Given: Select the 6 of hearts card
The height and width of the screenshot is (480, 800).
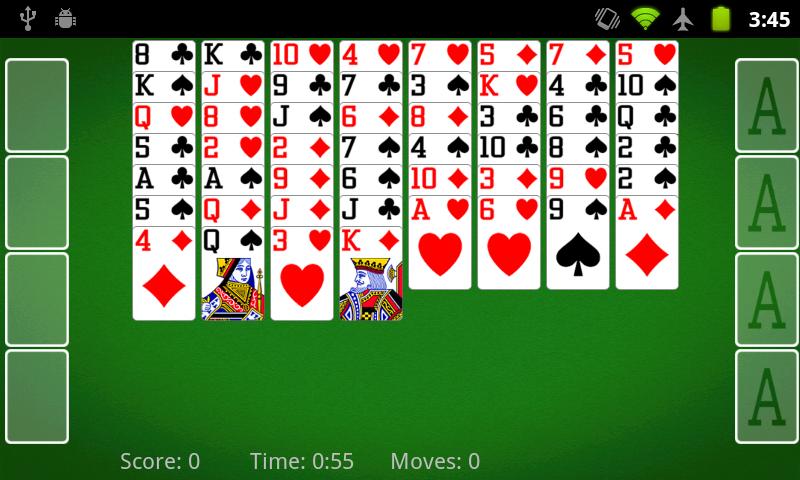Looking at the screenshot, I should coord(508,244).
